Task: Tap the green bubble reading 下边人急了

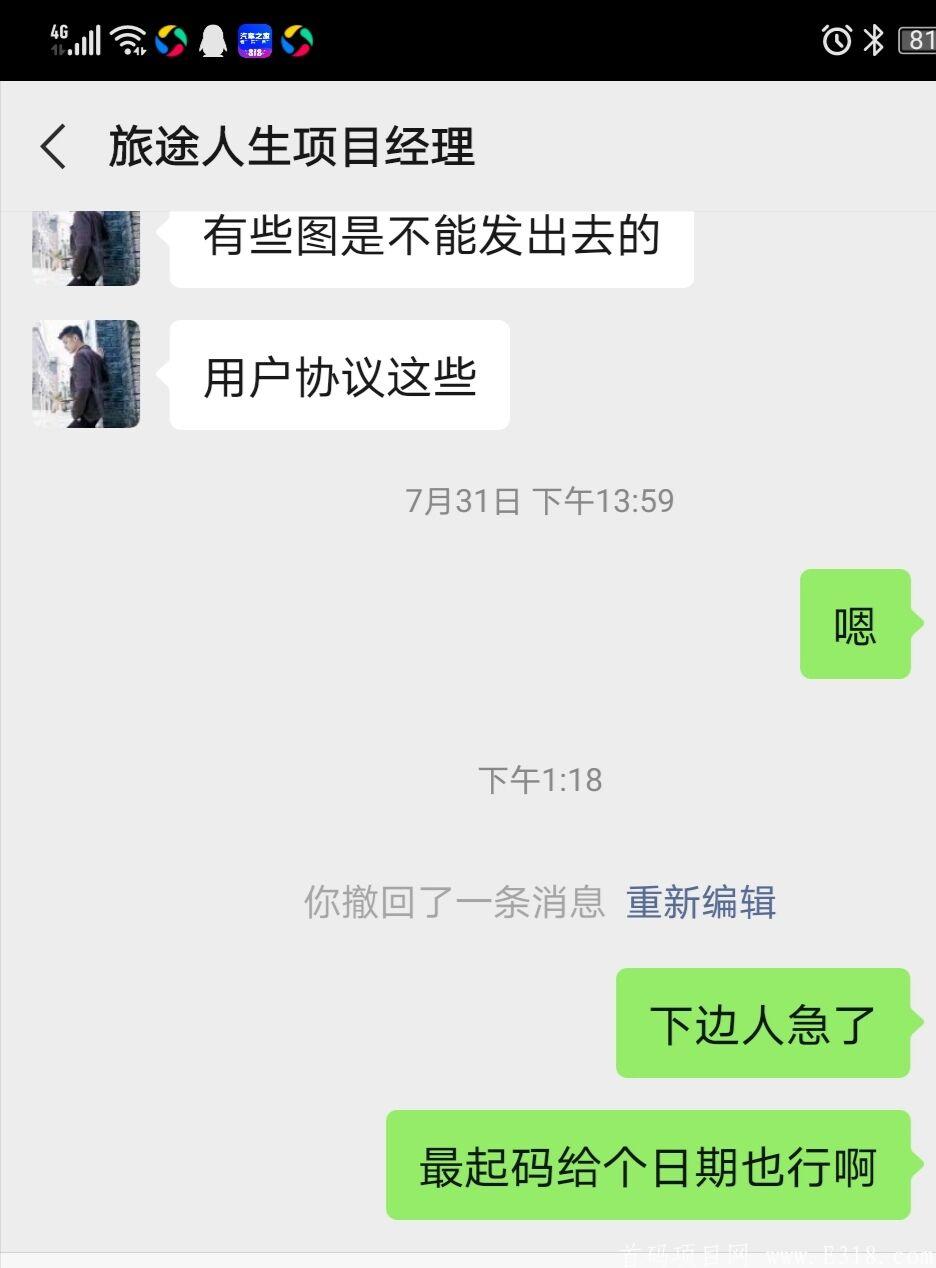Action: point(763,1022)
